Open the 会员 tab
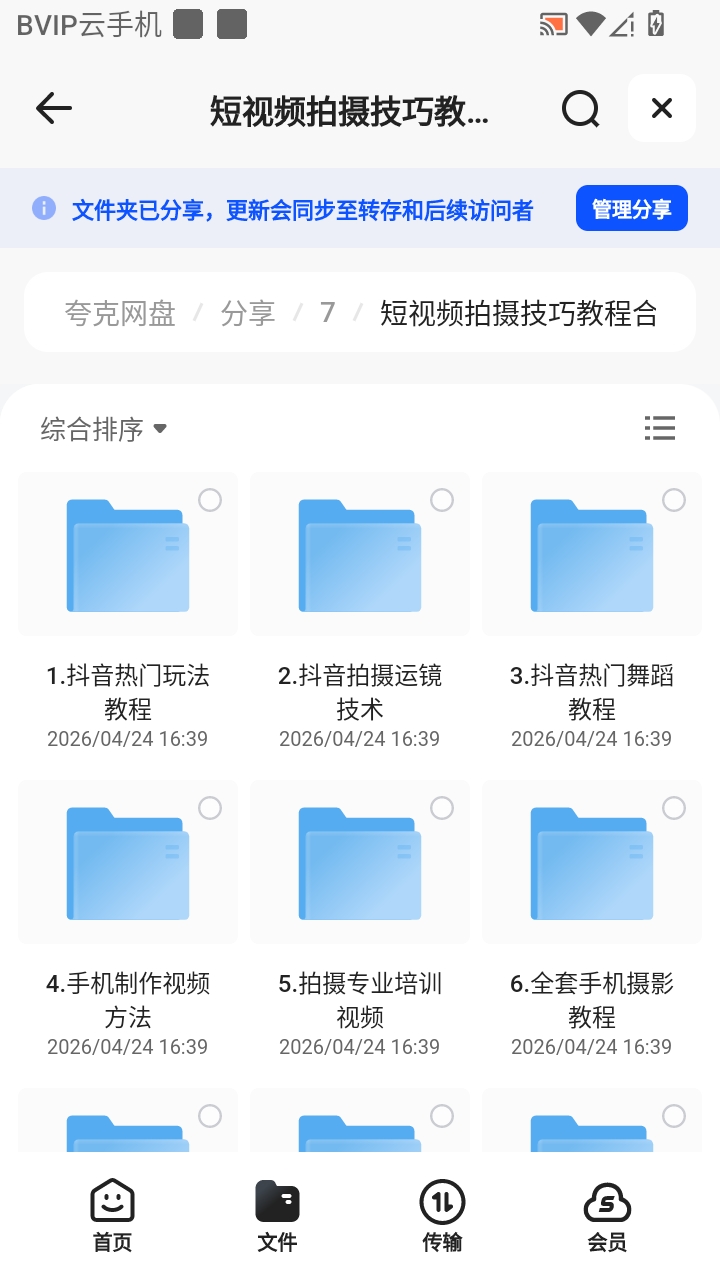The height and width of the screenshot is (1280, 720). point(607,1215)
